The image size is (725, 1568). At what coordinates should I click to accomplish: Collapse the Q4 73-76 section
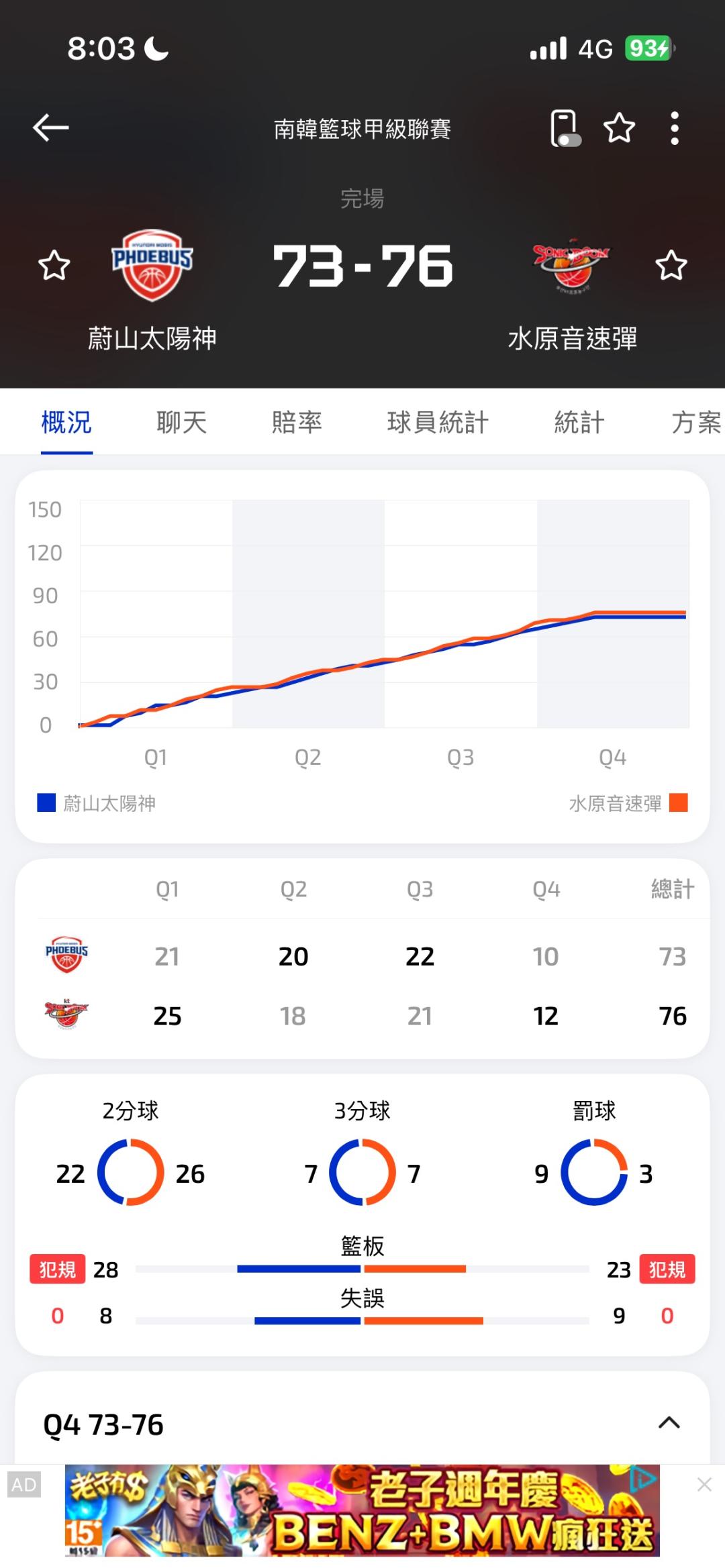[x=669, y=1422]
